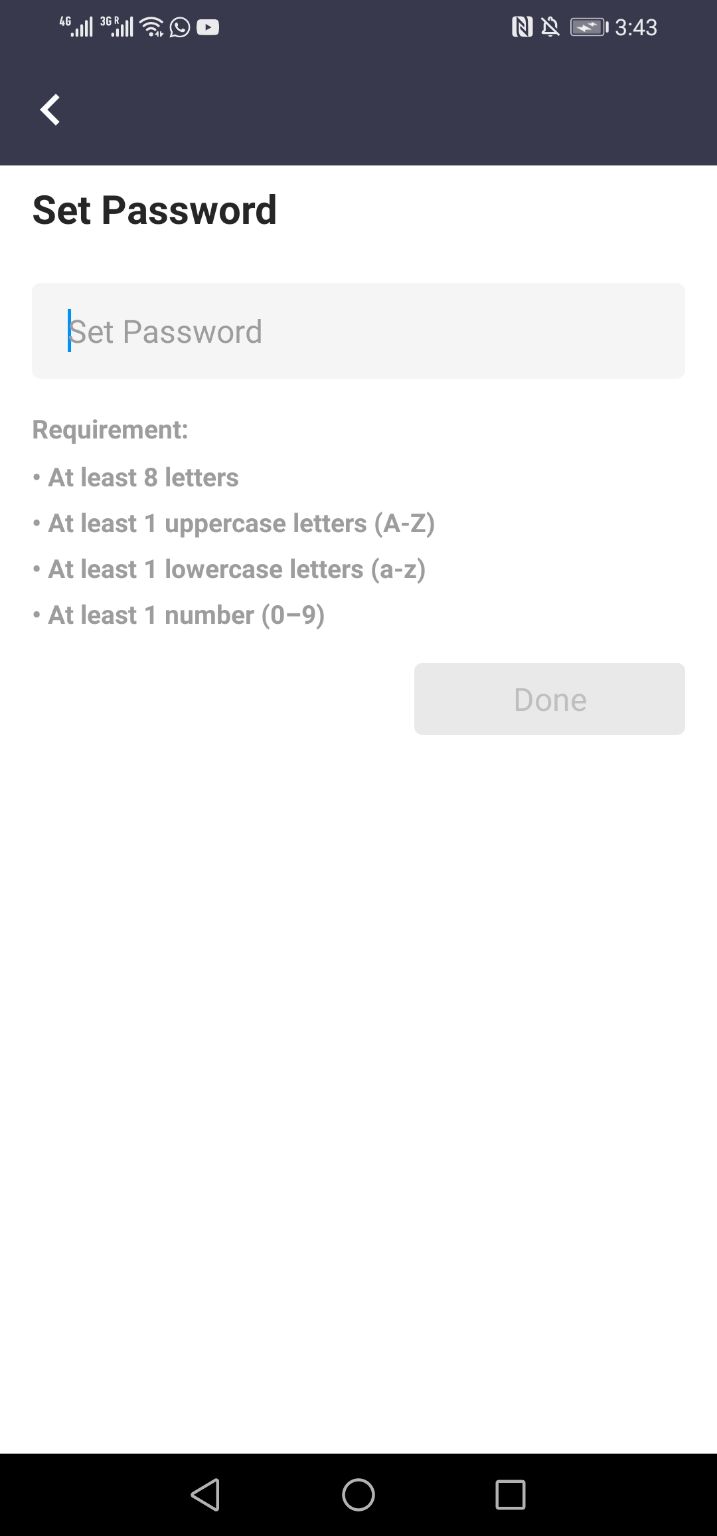This screenshot has height=1536, width=717.
Task: Go back using the top arrow
Action: (x=50, y=110)
